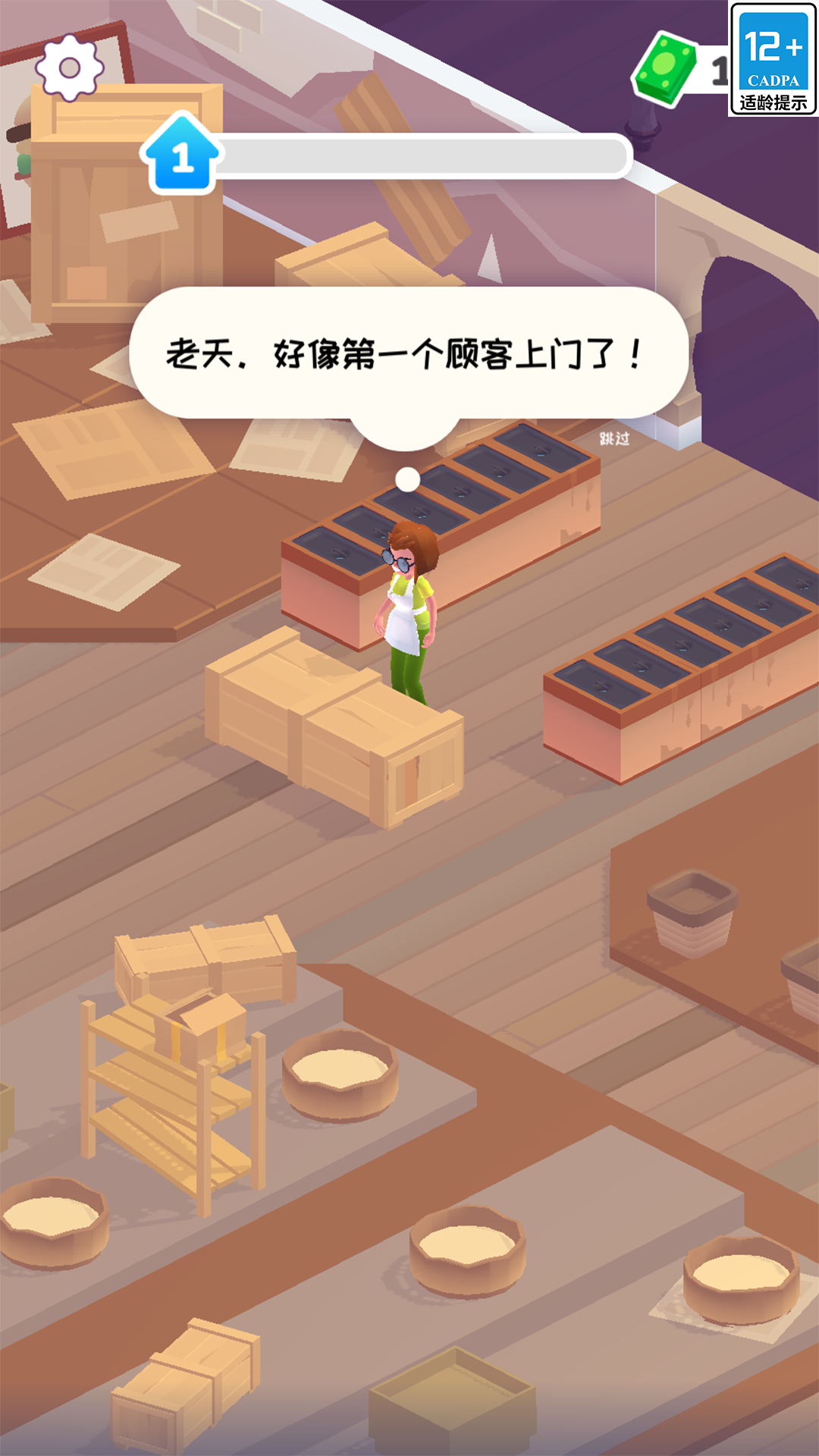819x1456 pixels.
Task: Tap the 跳过 skip link
Action: tap(614, 438)
